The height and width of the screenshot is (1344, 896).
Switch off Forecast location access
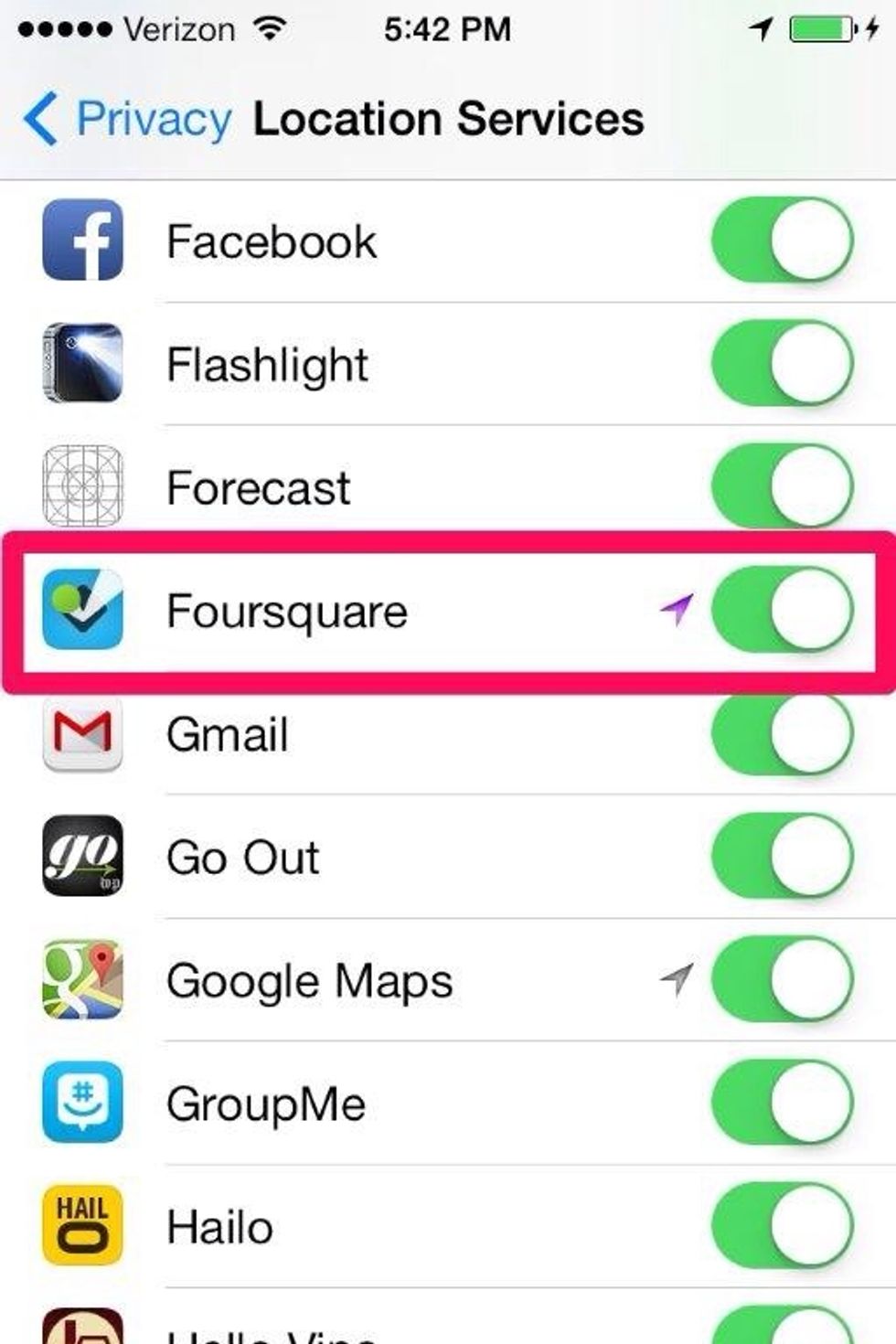(x=782, y=486)
